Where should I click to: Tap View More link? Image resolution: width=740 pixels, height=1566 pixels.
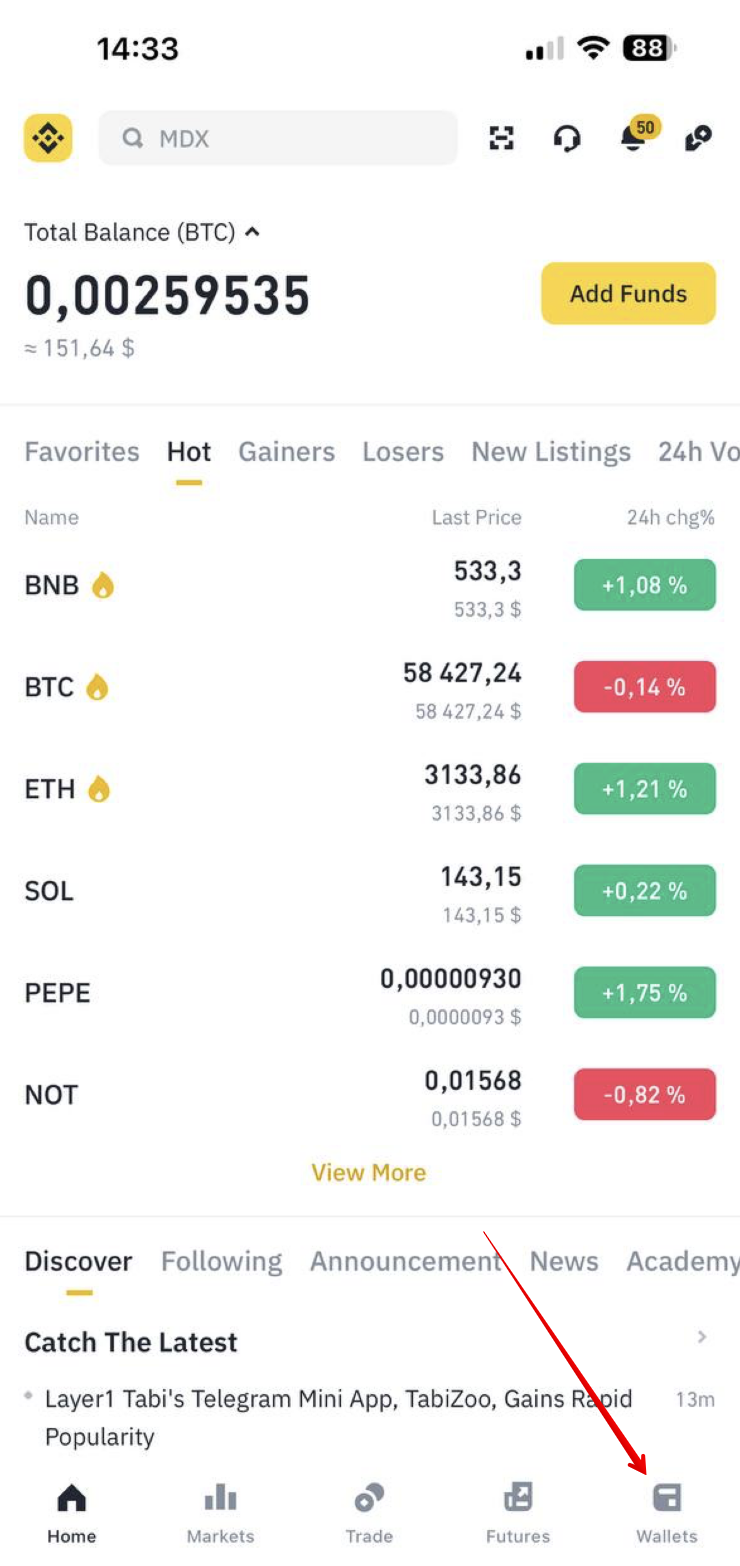click(x=369, y=1172)
